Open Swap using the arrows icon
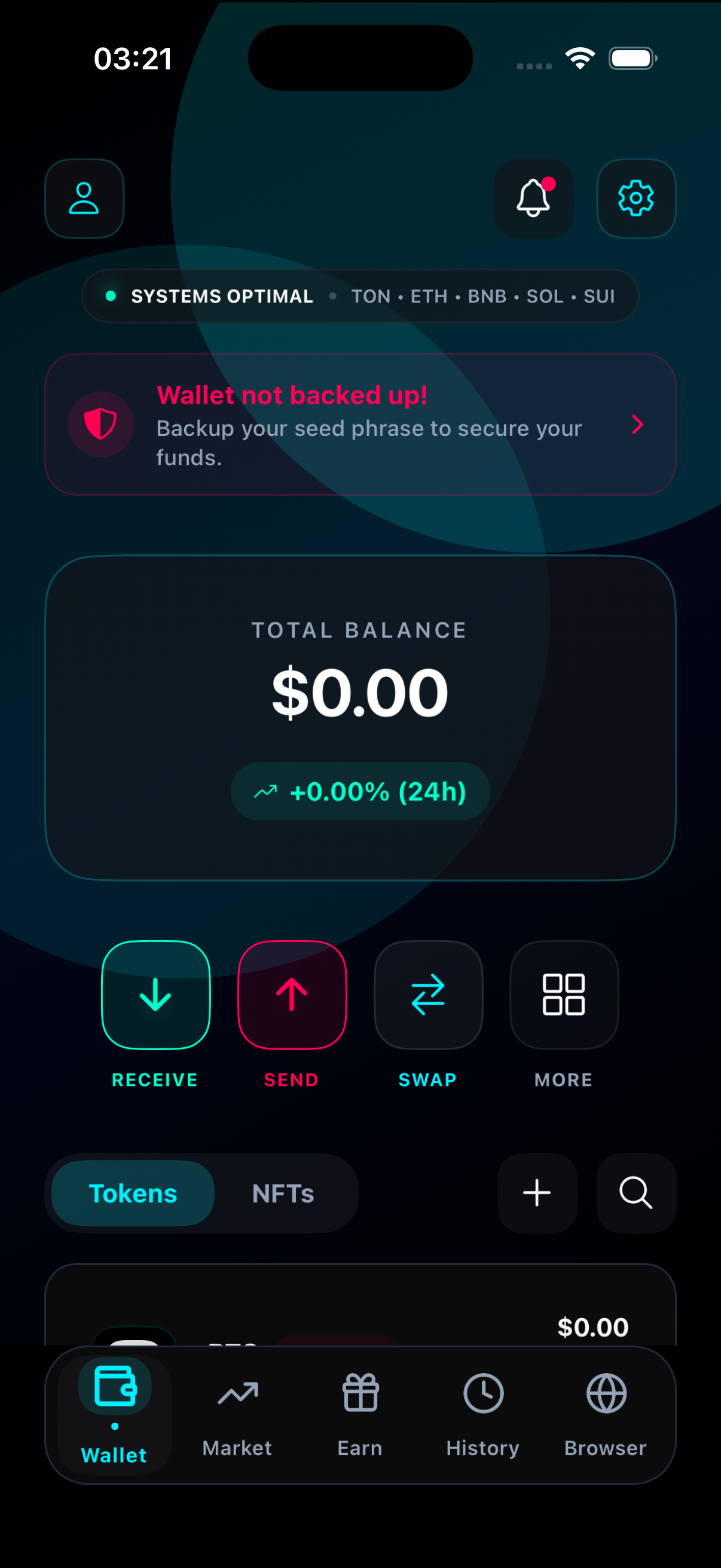 pos(427,995)
